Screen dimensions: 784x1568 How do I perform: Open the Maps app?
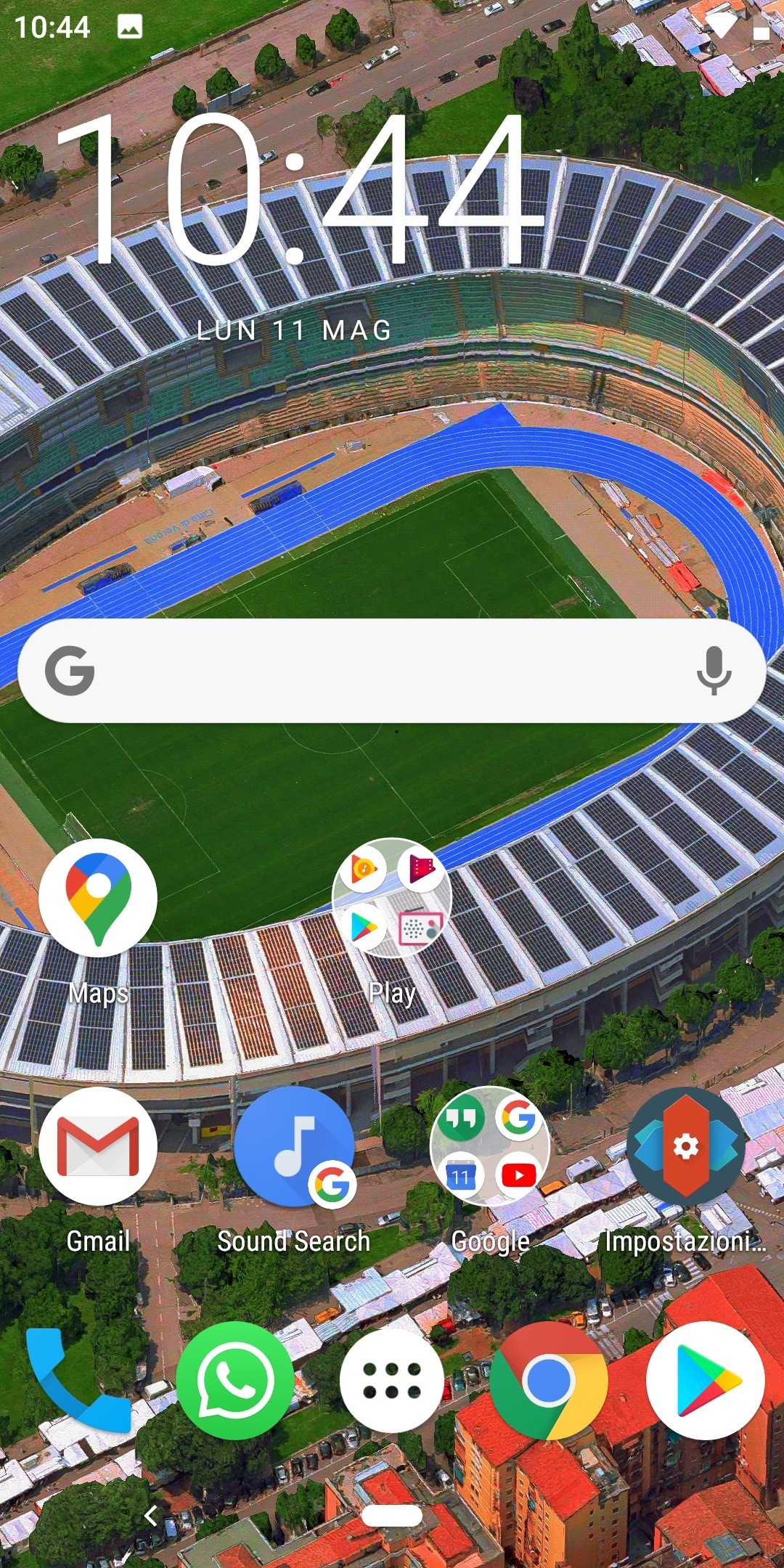tap(98, 898)
